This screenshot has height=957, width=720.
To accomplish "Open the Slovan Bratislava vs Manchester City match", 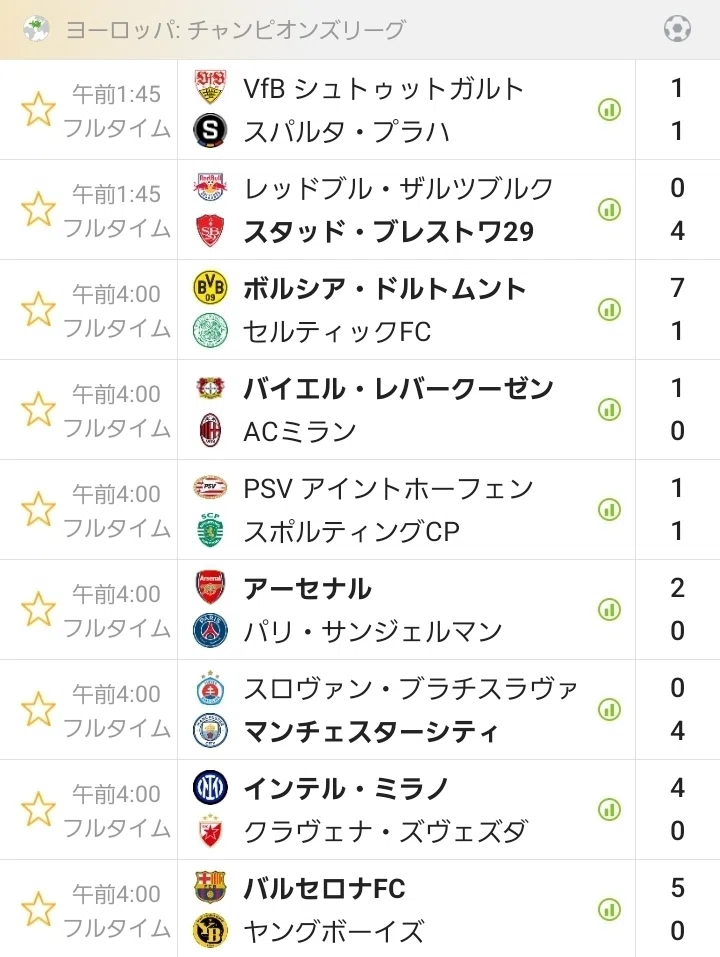I will [360, 710].
